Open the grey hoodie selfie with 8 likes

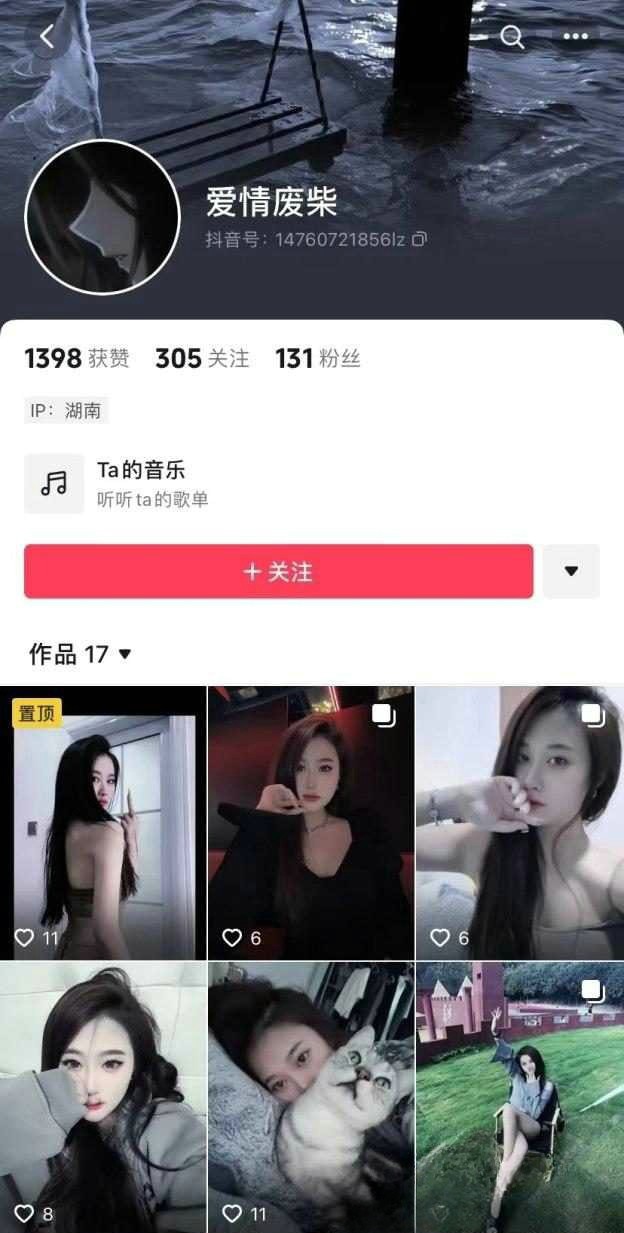(103, 1097)
